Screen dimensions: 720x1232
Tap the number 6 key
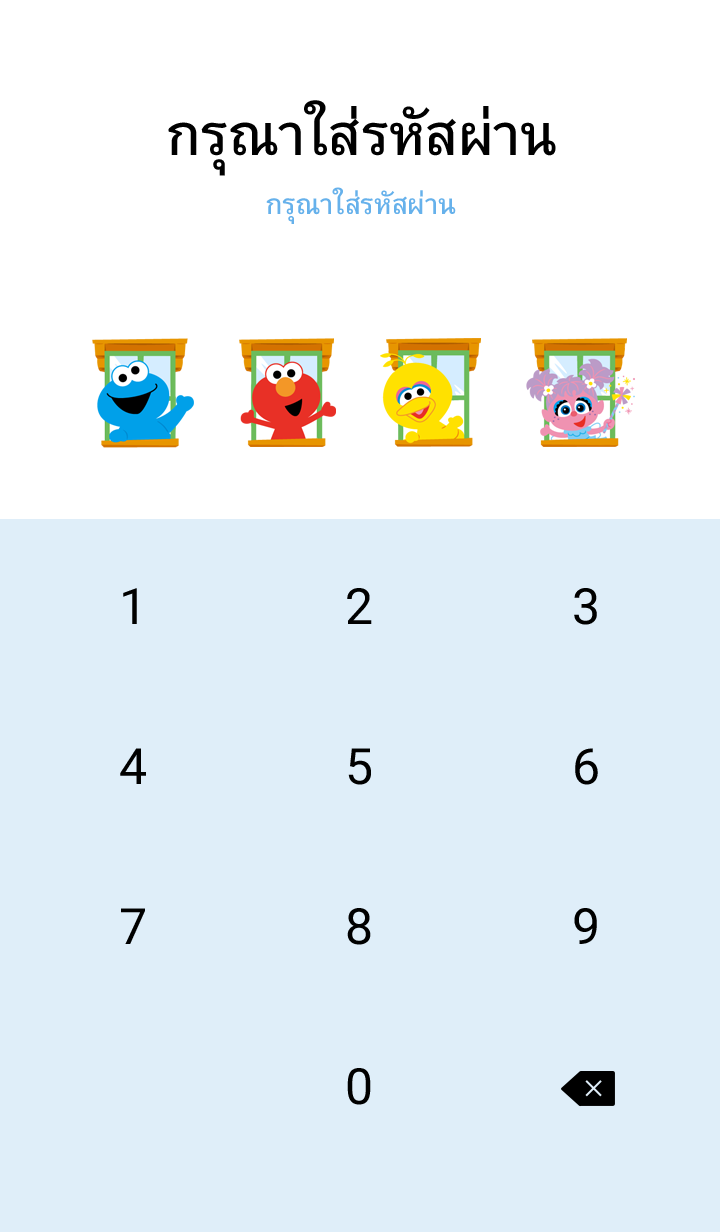tap(586, 767)
